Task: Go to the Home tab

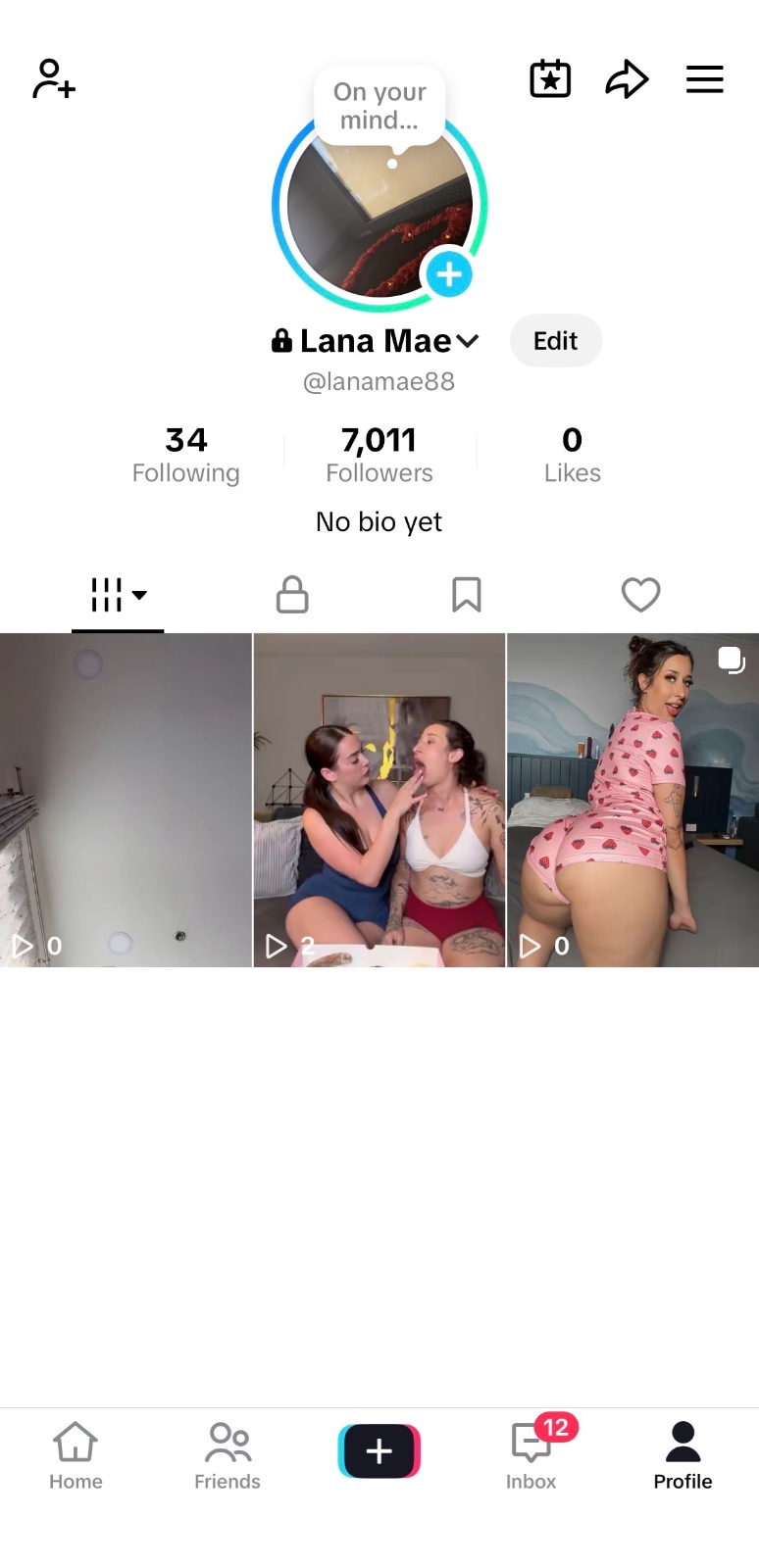Action: point(76,1455)
